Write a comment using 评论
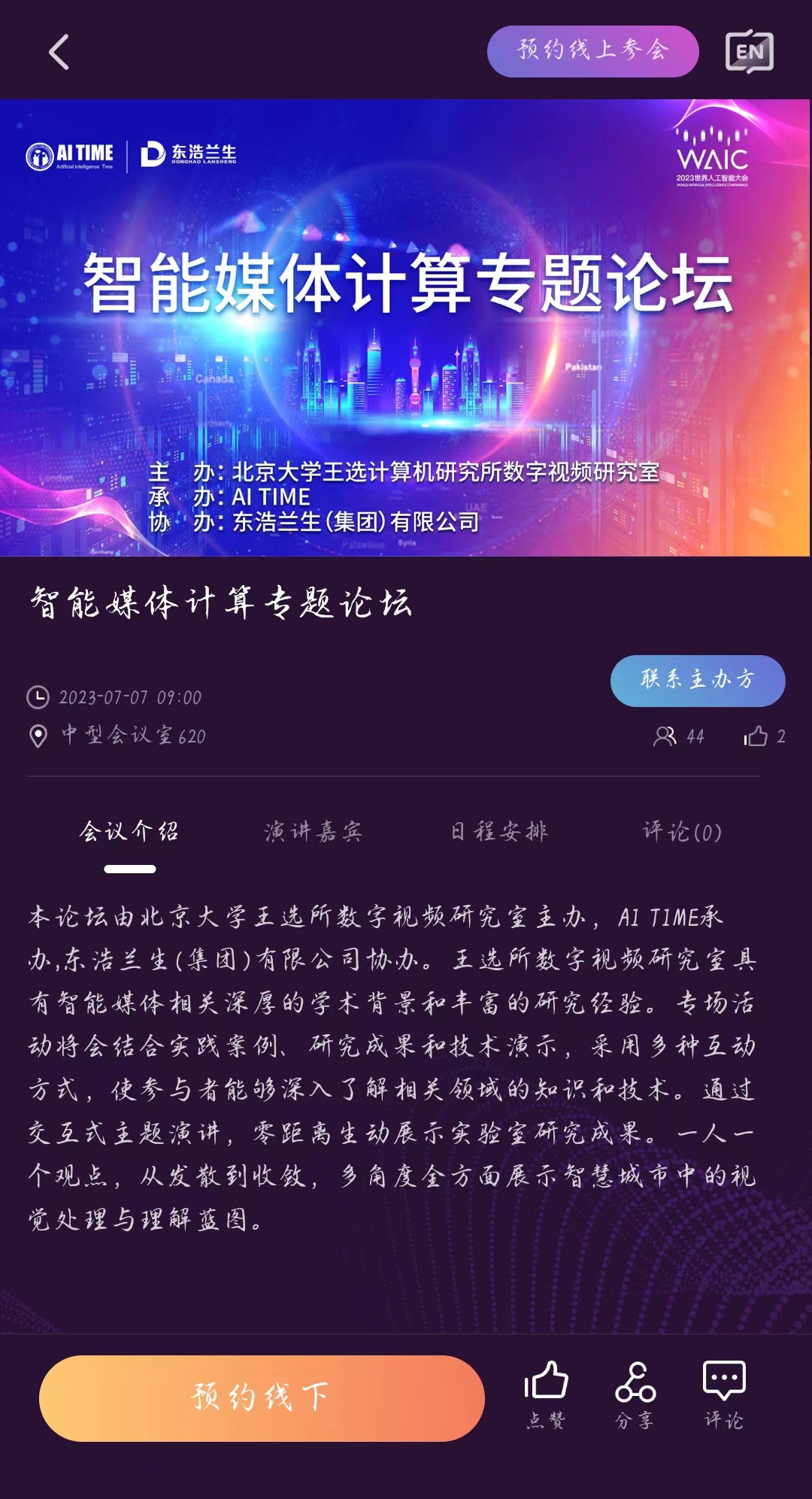 point(723,1395)
